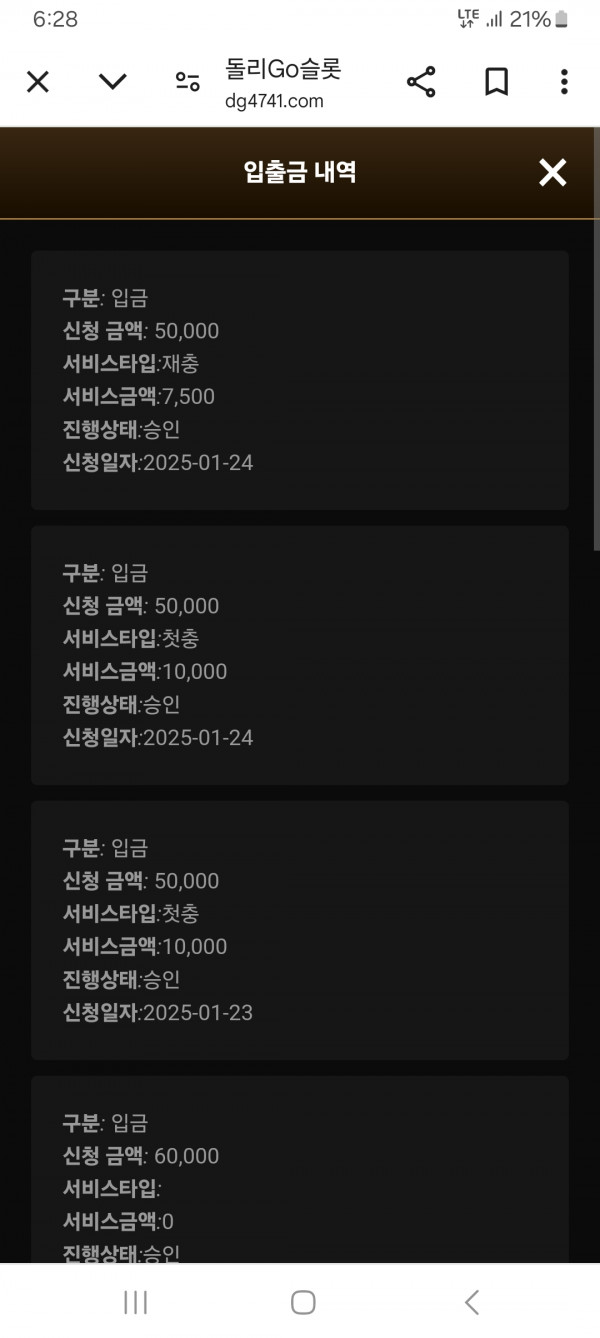Share this page

tap(421, 82)
